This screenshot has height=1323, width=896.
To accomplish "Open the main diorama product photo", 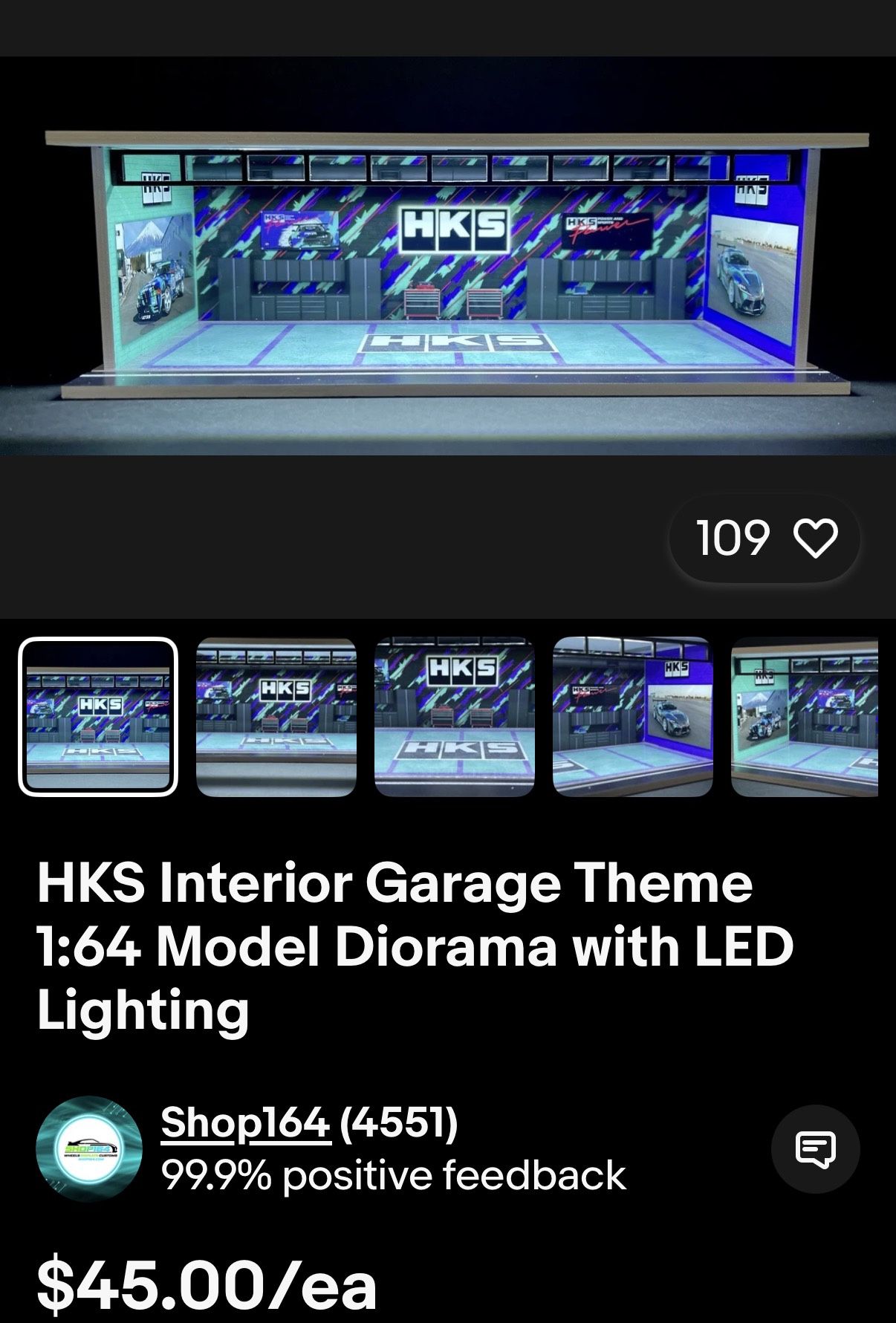I will pyautogui.click(x=448, y=256).
